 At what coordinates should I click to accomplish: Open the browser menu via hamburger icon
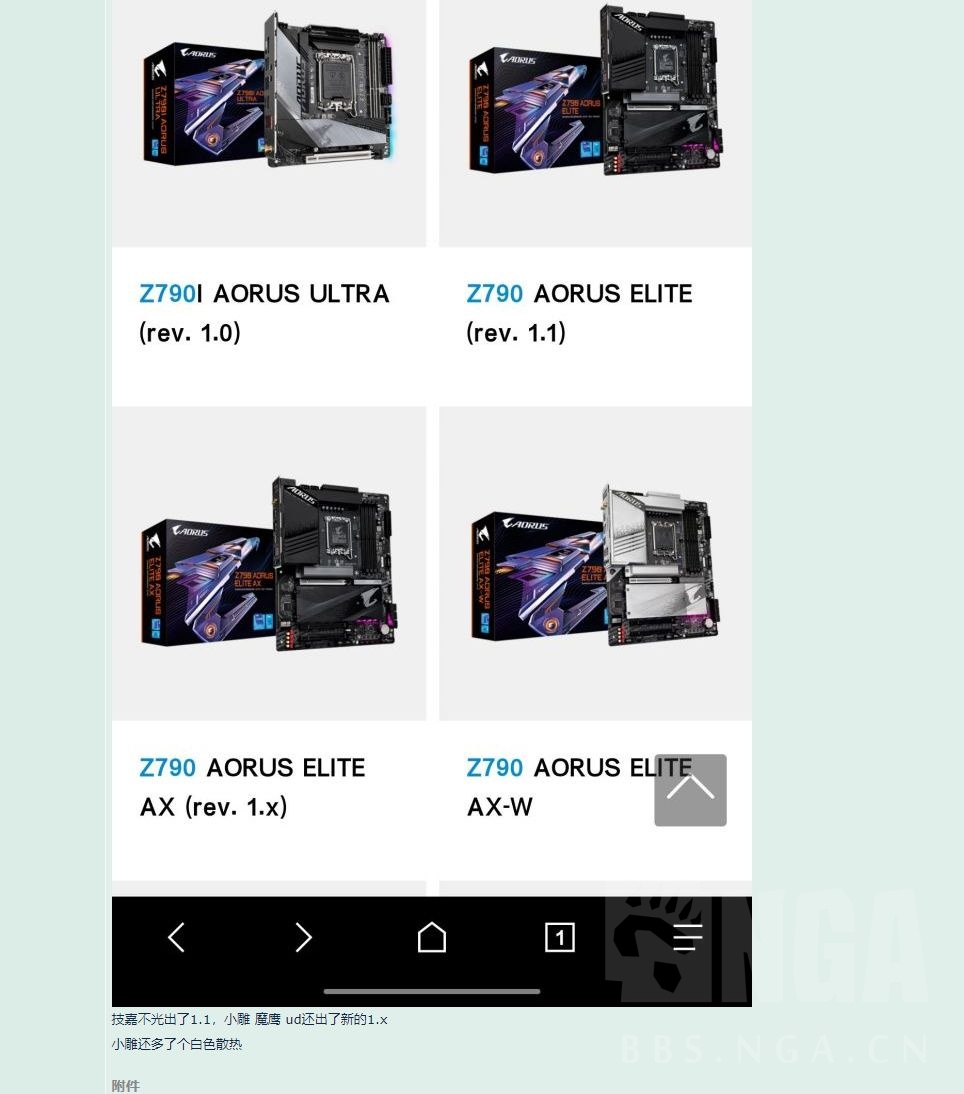pyautogui.click(x=687, y=937)
